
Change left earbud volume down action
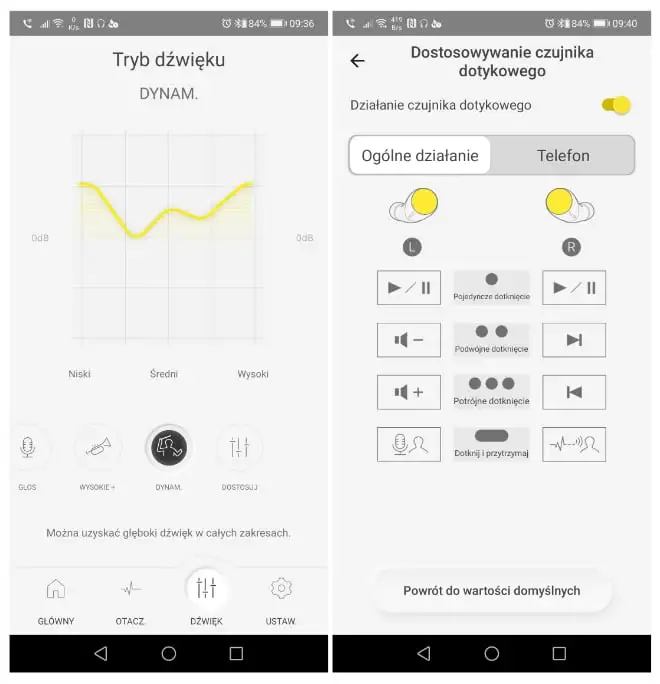pyautogui.click(x=409, y=340)
